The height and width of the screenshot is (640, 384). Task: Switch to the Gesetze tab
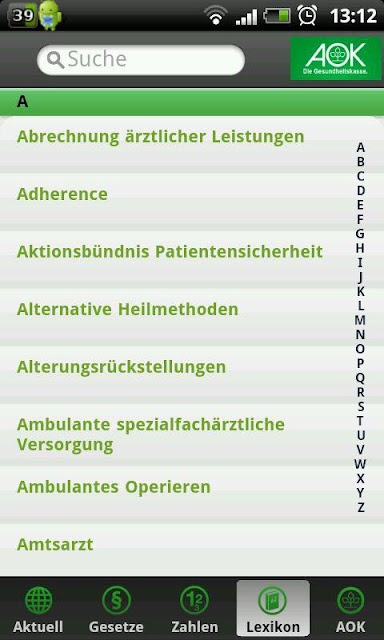[116, 609]
